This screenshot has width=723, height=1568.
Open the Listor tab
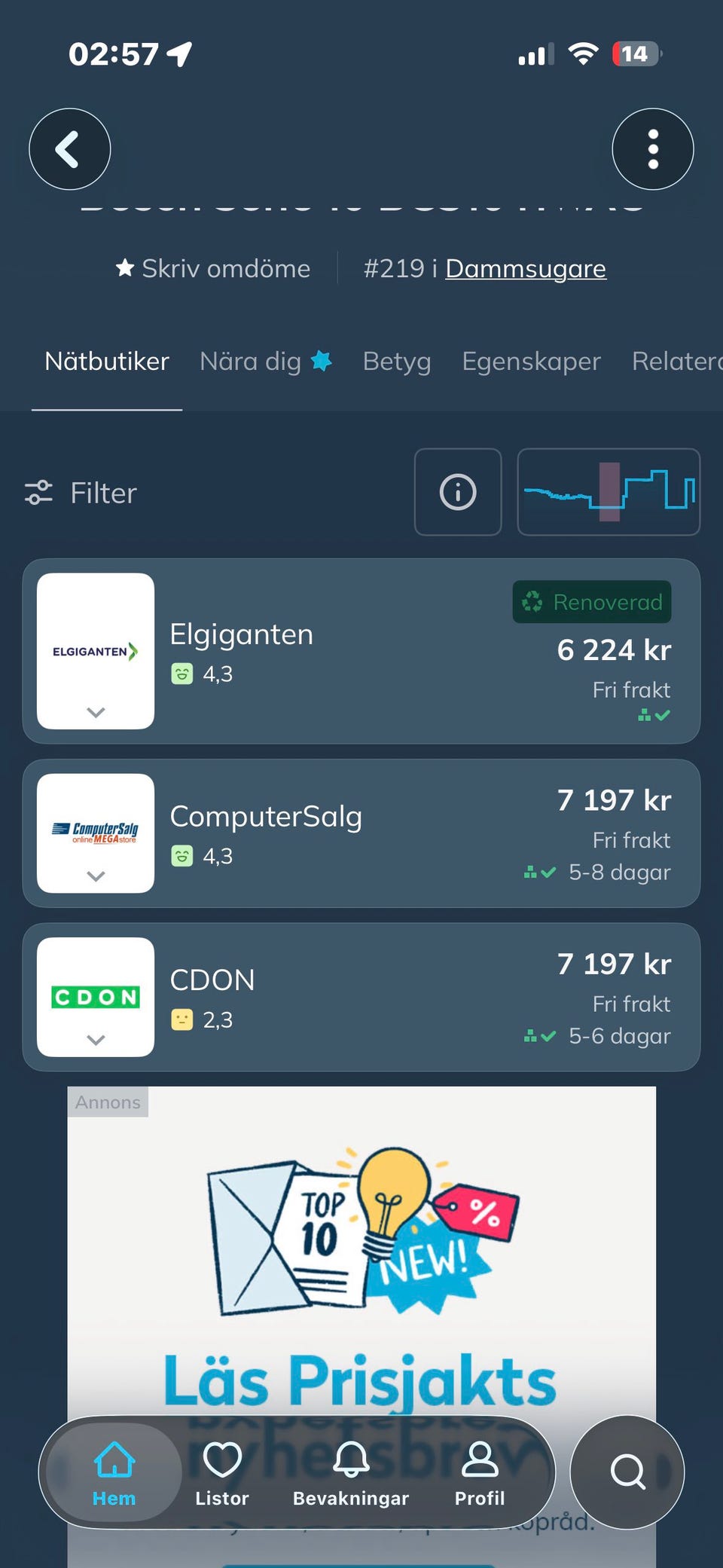point(222,1473)
